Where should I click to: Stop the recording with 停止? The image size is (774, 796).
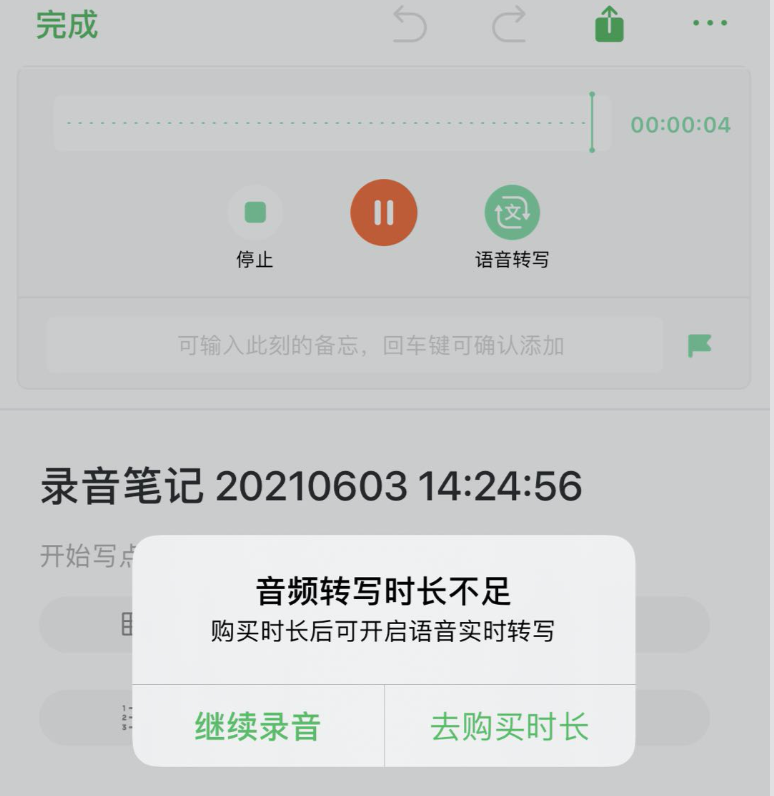coord(255,213)
